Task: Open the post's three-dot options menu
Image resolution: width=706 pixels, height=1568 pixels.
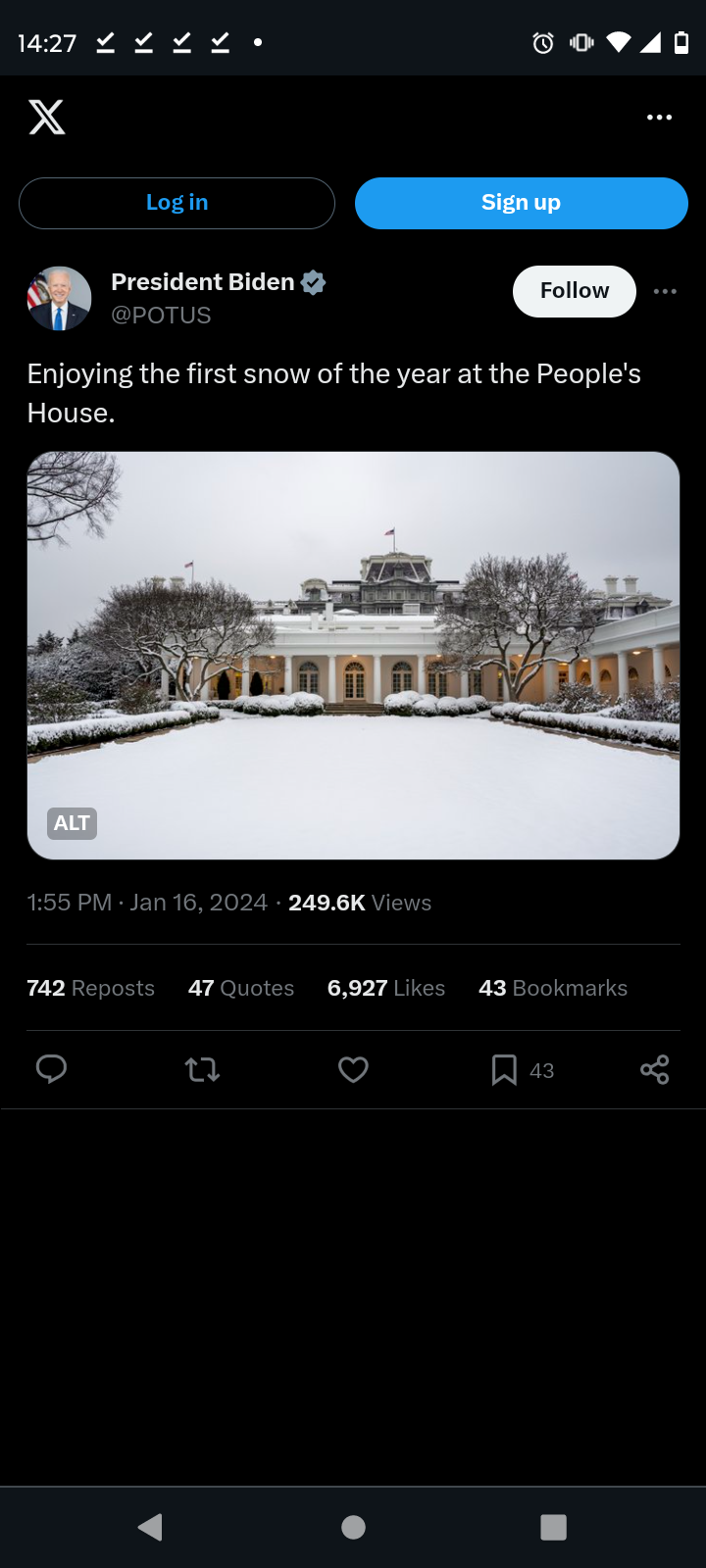Action: [x=665, y=291]
